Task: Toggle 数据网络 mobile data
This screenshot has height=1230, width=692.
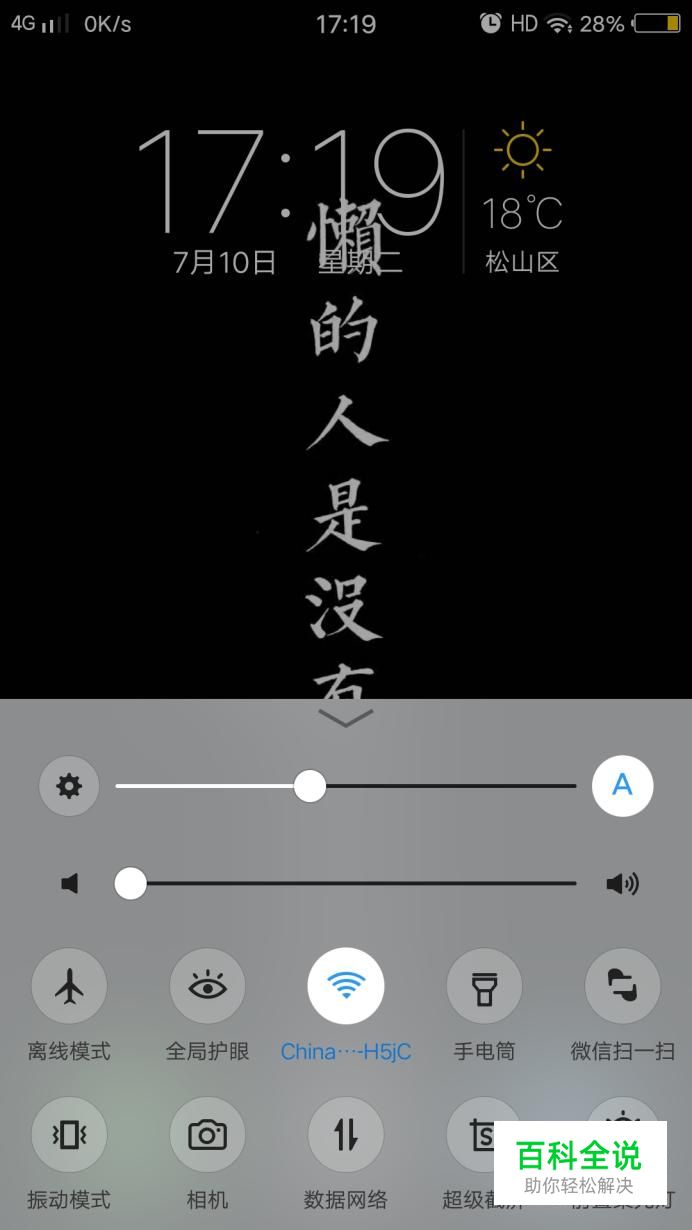Action: 345,1135
